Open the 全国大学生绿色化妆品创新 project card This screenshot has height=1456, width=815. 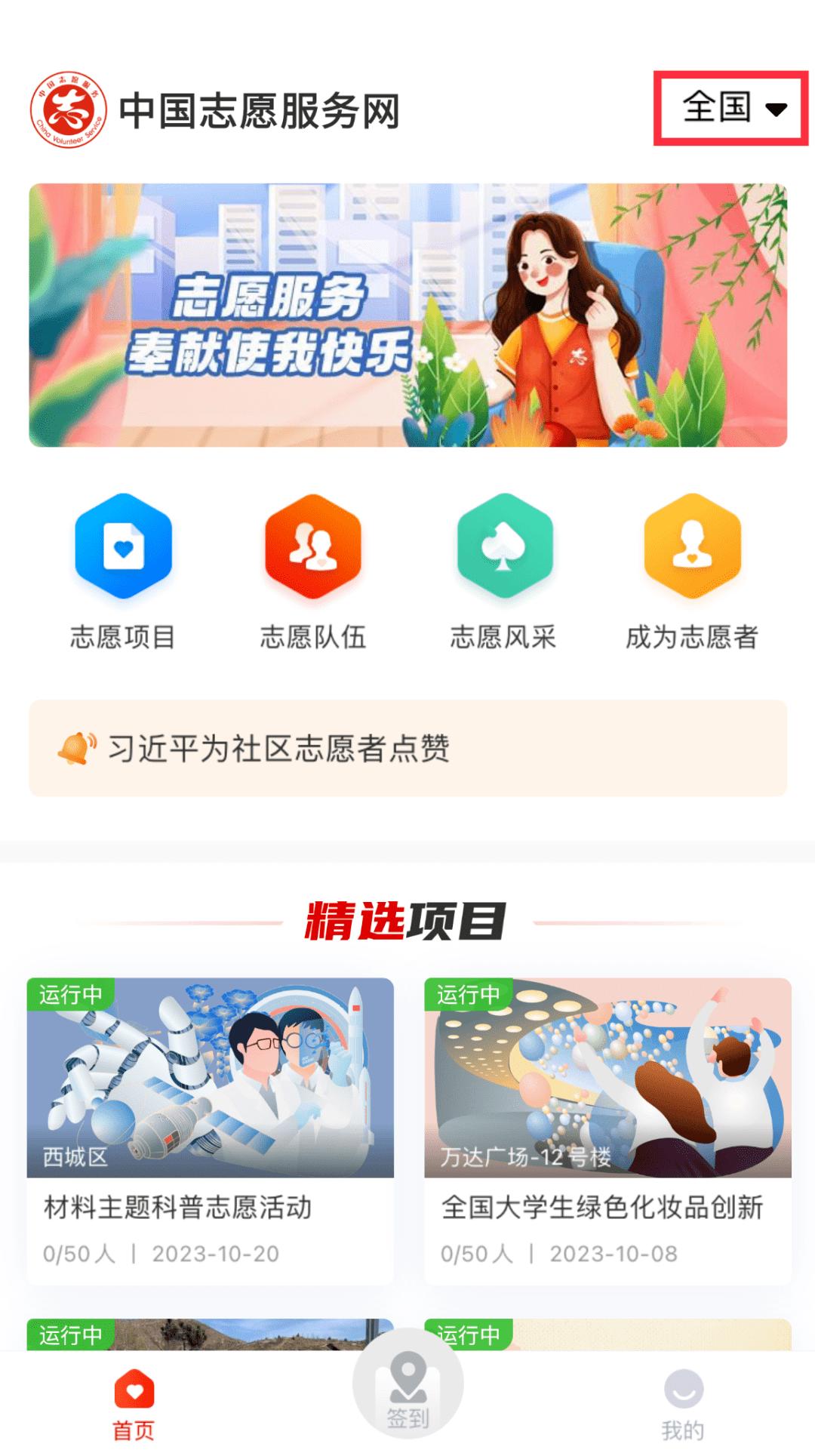click(x=607, y=1130)
